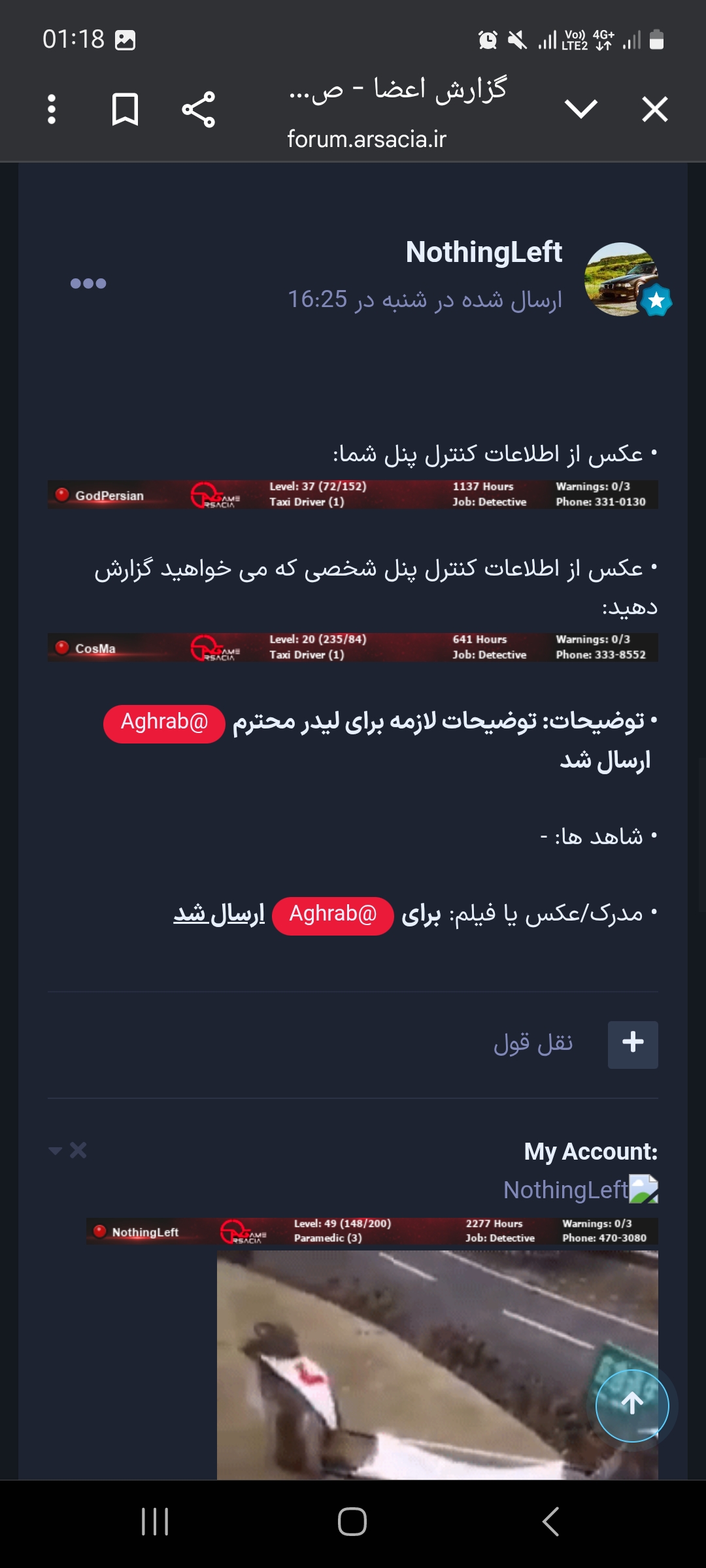Open the GodPersian control panel image
This screenshot has height=1568, width=706.
click(x=353, y=495)
